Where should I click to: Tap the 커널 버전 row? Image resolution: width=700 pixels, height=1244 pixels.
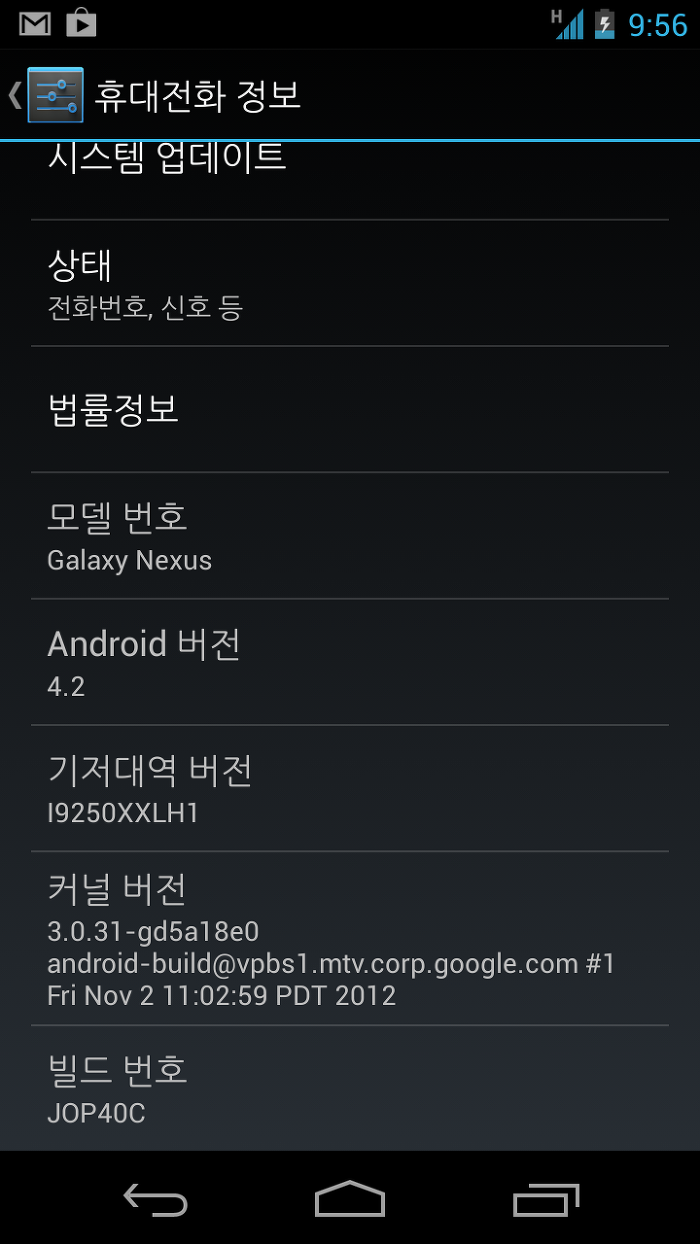click(350, 938)
